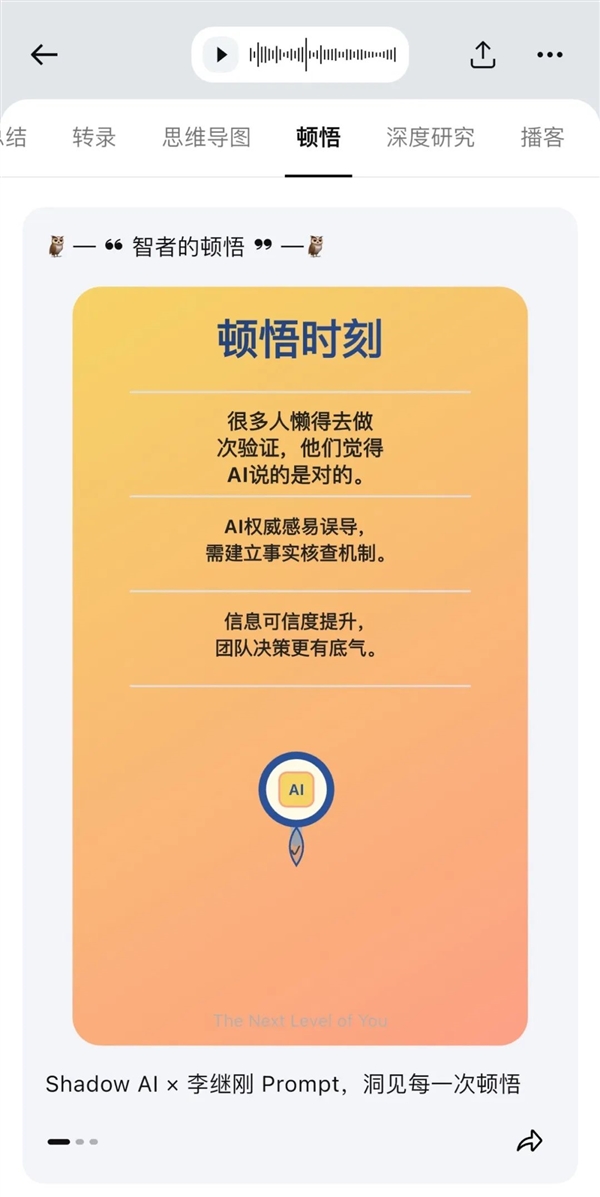
Task: Go back using the arrow icon
Action: click(x=44, y=55)
